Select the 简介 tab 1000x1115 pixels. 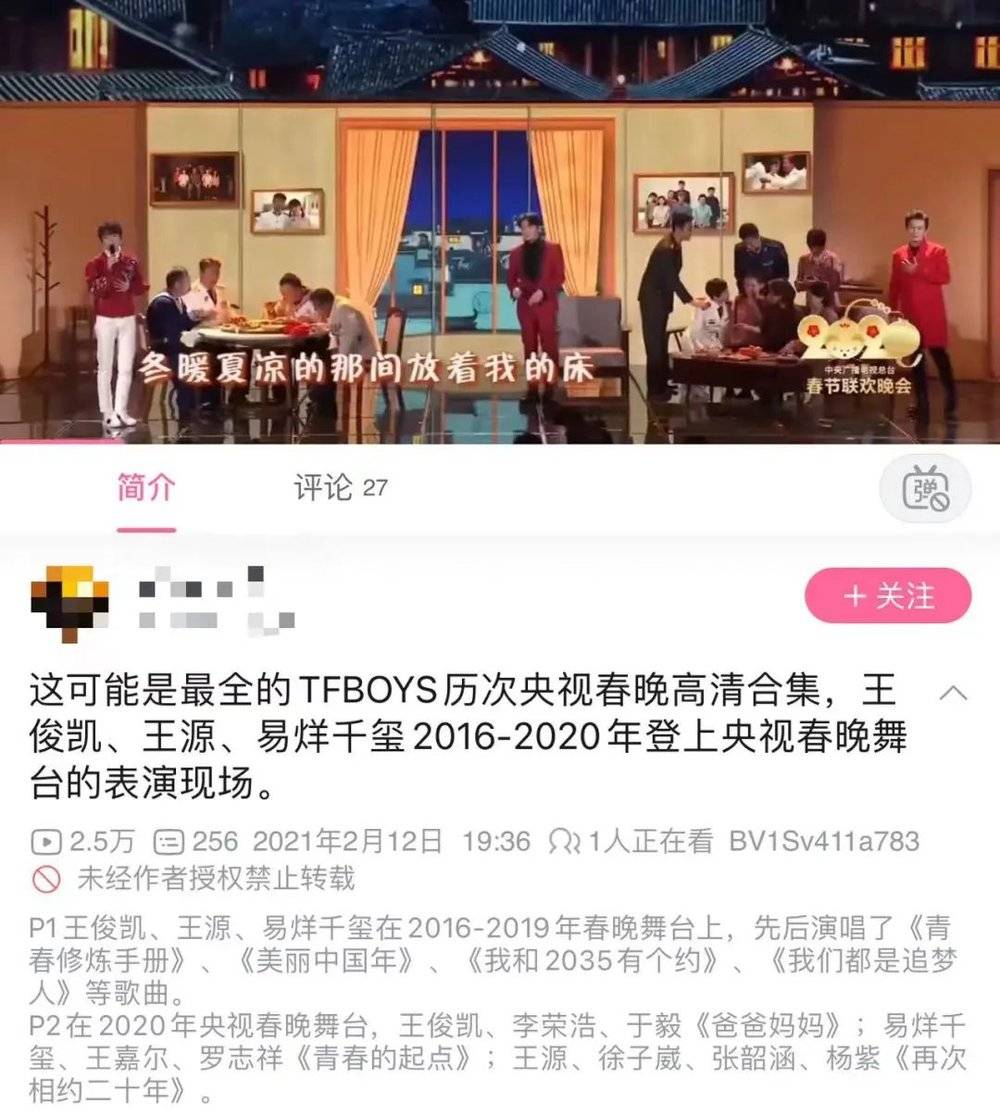[146, 488]
